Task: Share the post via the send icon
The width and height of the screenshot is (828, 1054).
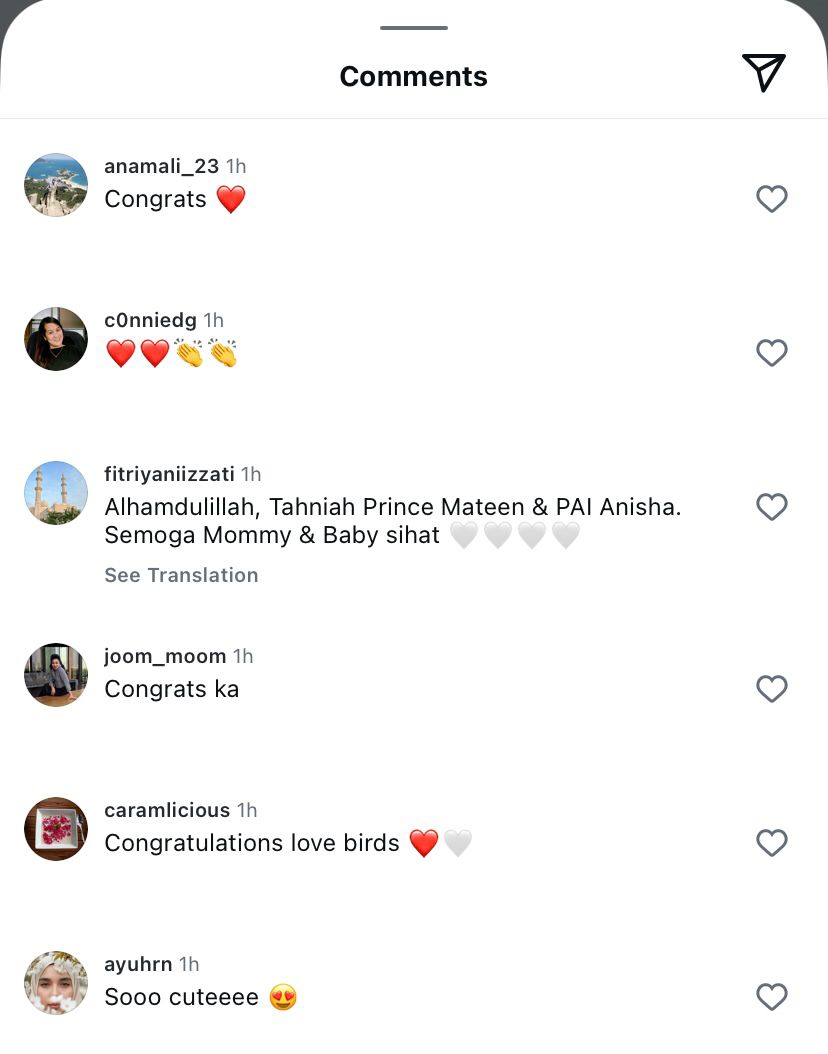Action: point(763,73)
